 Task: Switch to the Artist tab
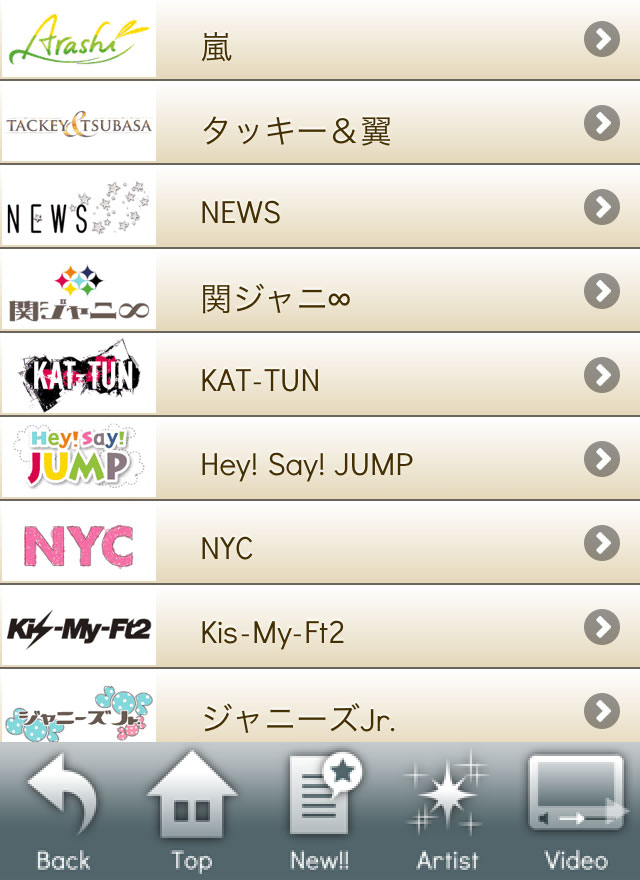tap(447, 812)
